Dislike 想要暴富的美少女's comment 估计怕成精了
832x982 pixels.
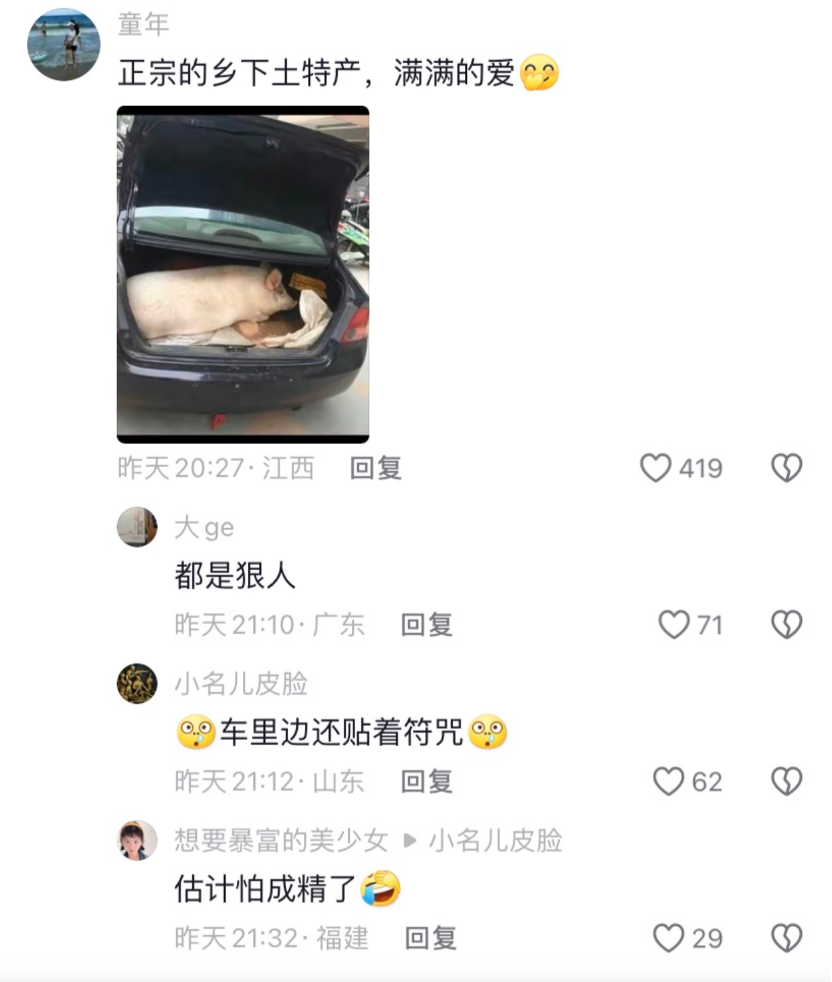pyautogui.click(x=786, y=938)
